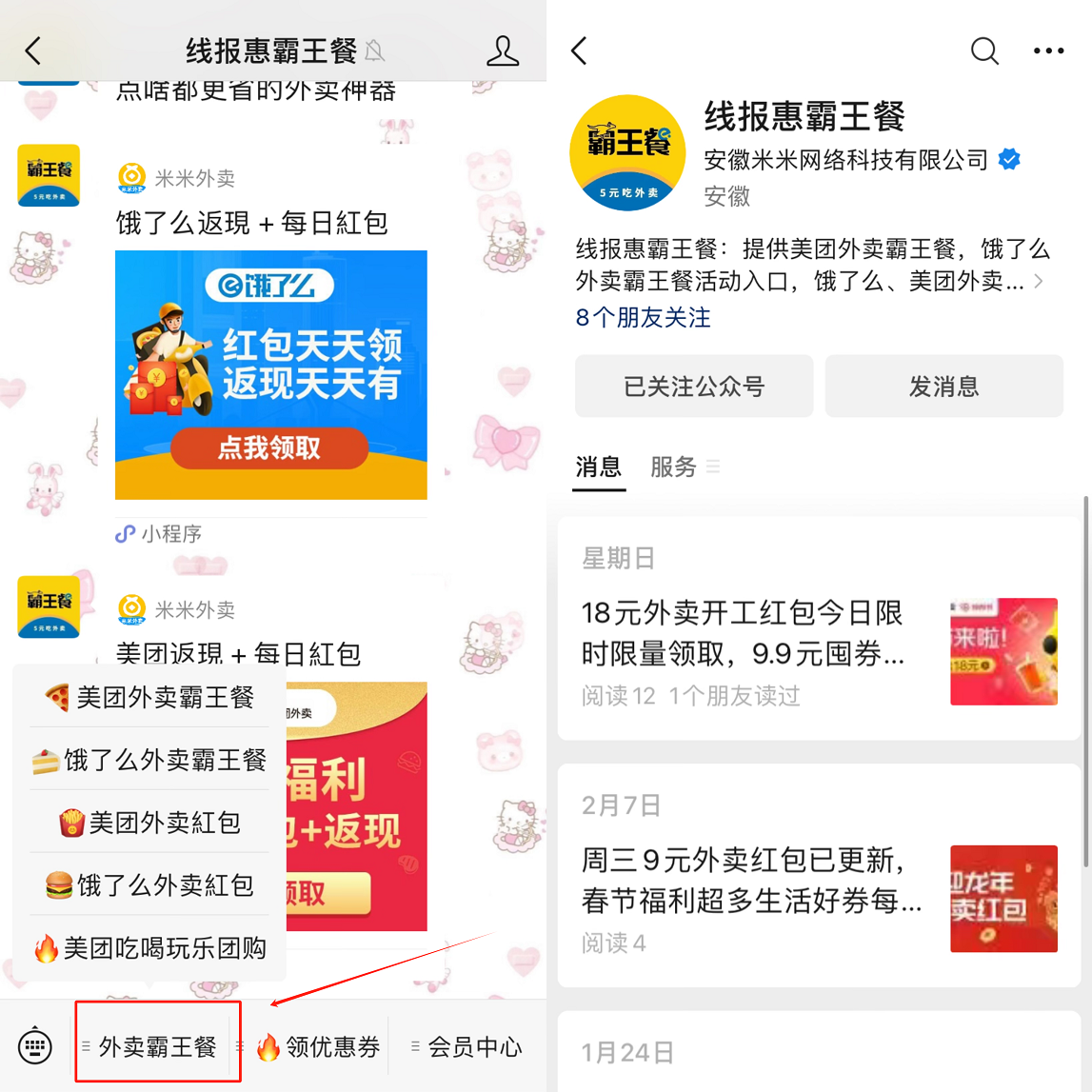This screenshot has width=1092, height=1092.
Task: Open the three-dot more options menu
Action: click(x=1048, y=50)
